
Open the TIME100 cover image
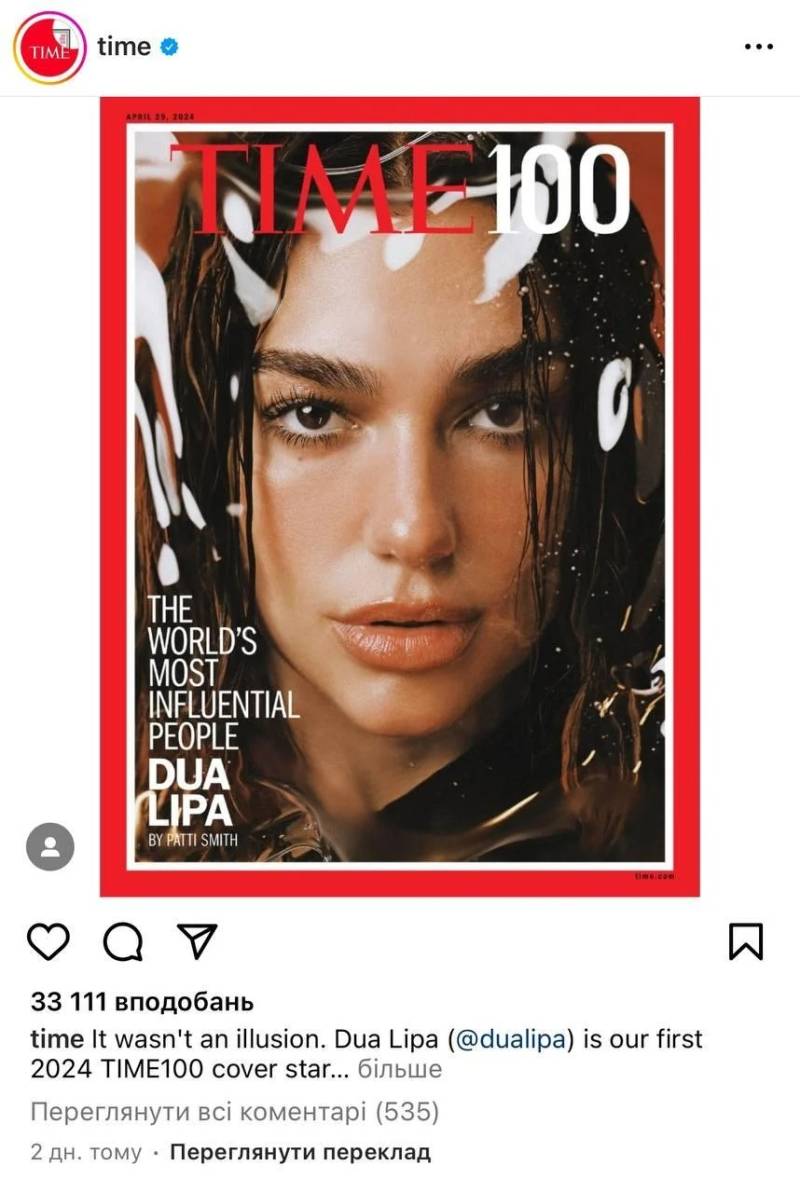pos(400,496)
